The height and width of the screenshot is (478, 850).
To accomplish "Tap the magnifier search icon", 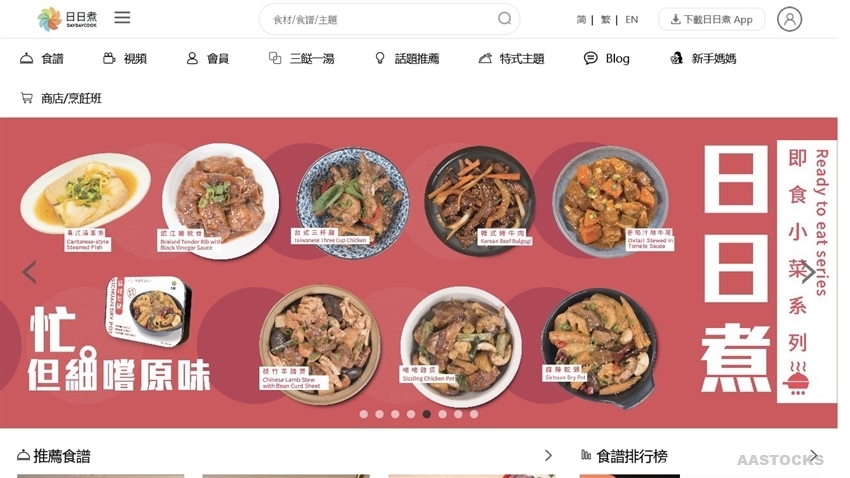I will 505,19.
